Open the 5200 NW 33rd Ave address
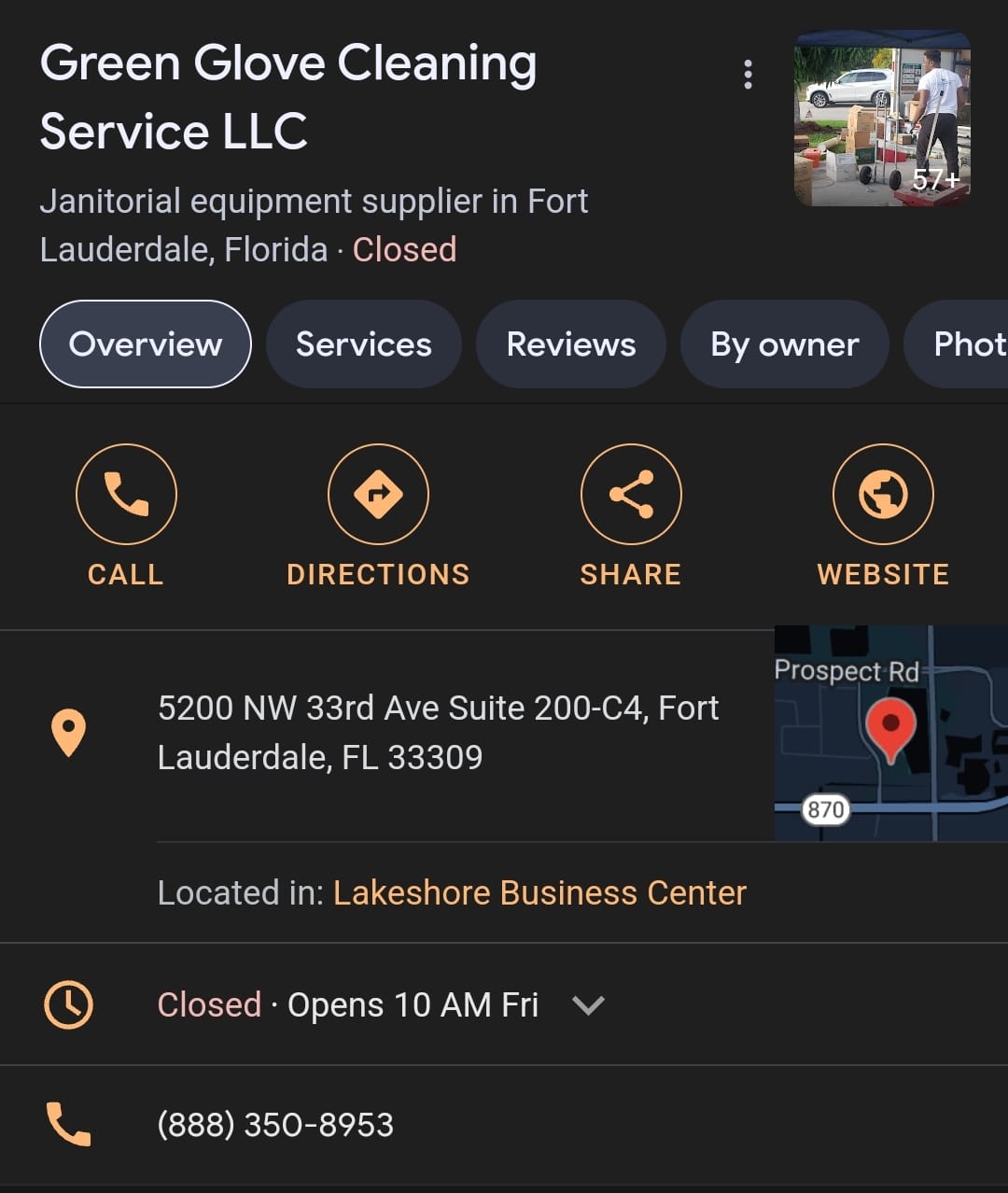 pyautogui.click(x=439, y=733)
